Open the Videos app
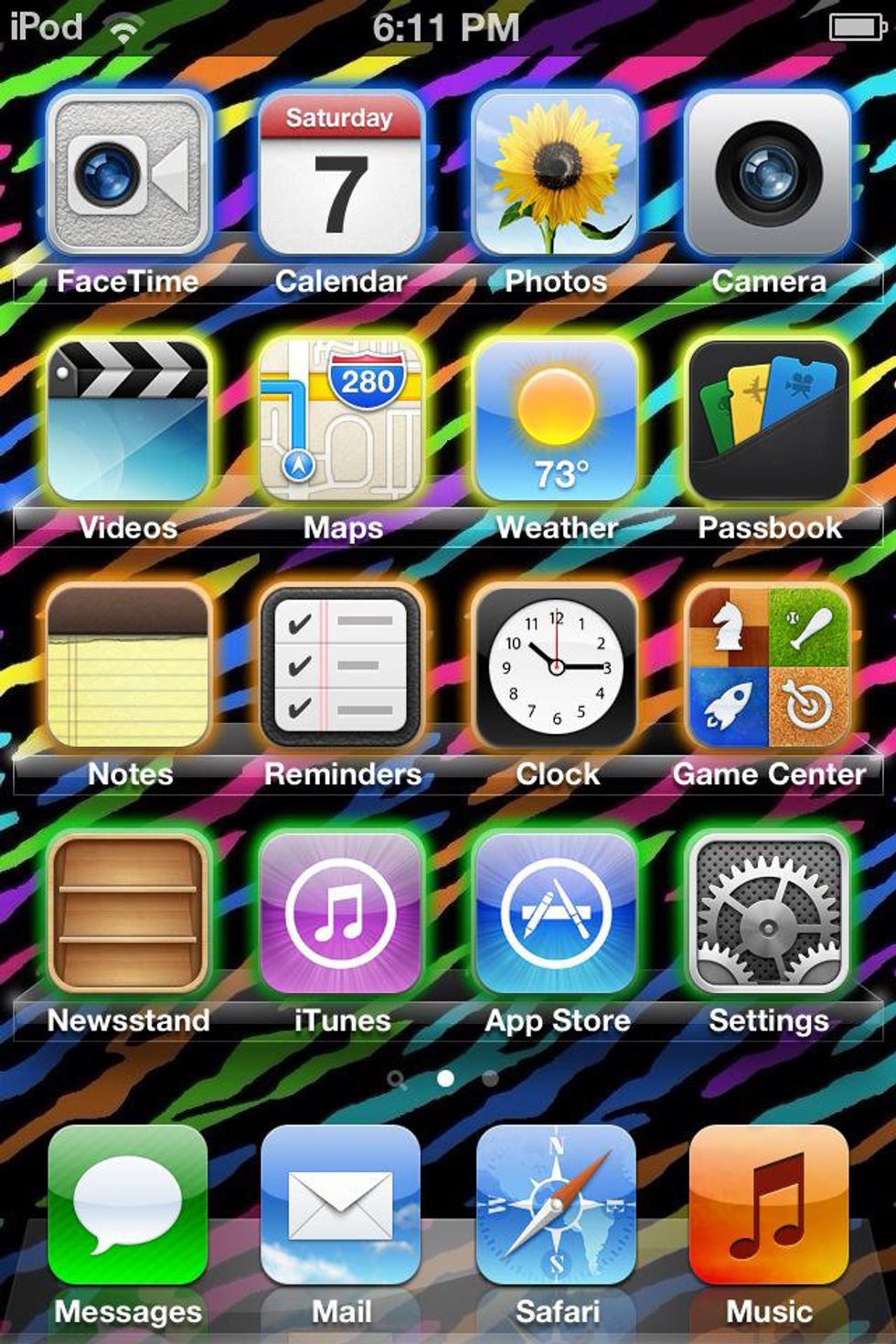 pyautogui.click(x=128, y=421)
